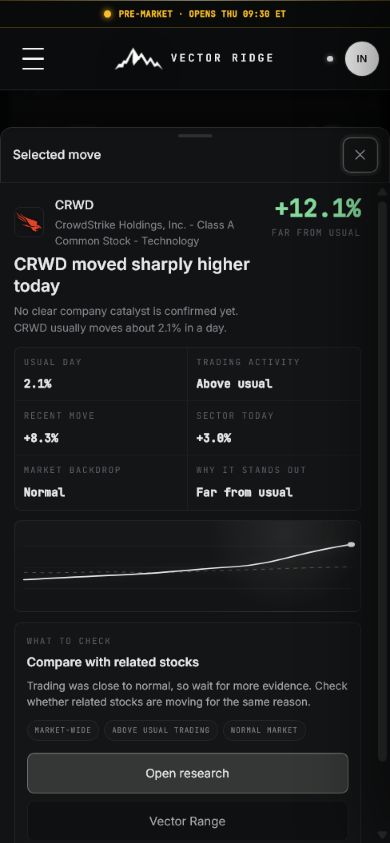
Task: Open the hamburger menu
Action: (33, 59)
